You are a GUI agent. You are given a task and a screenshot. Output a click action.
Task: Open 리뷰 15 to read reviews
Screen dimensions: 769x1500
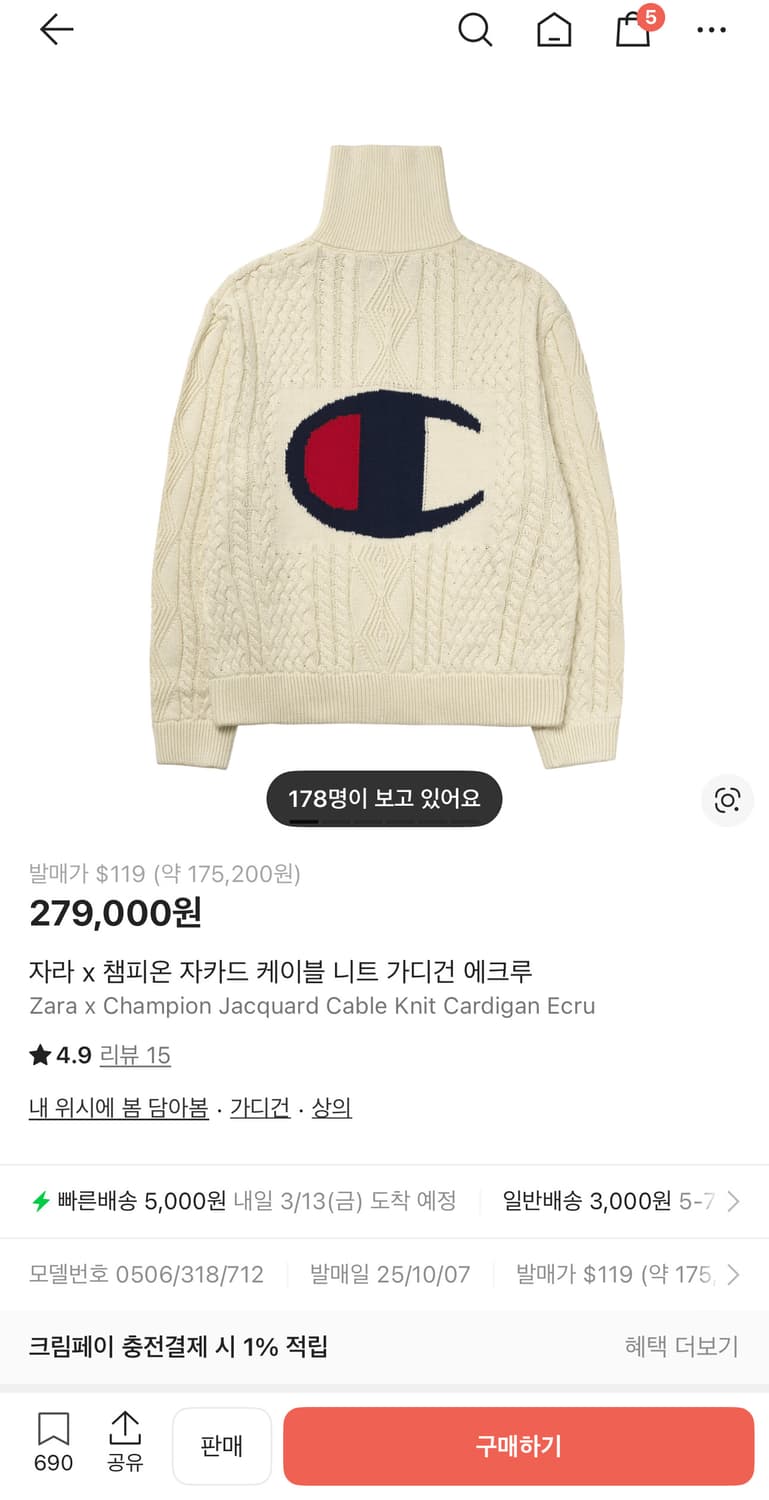click(136, 1055)
